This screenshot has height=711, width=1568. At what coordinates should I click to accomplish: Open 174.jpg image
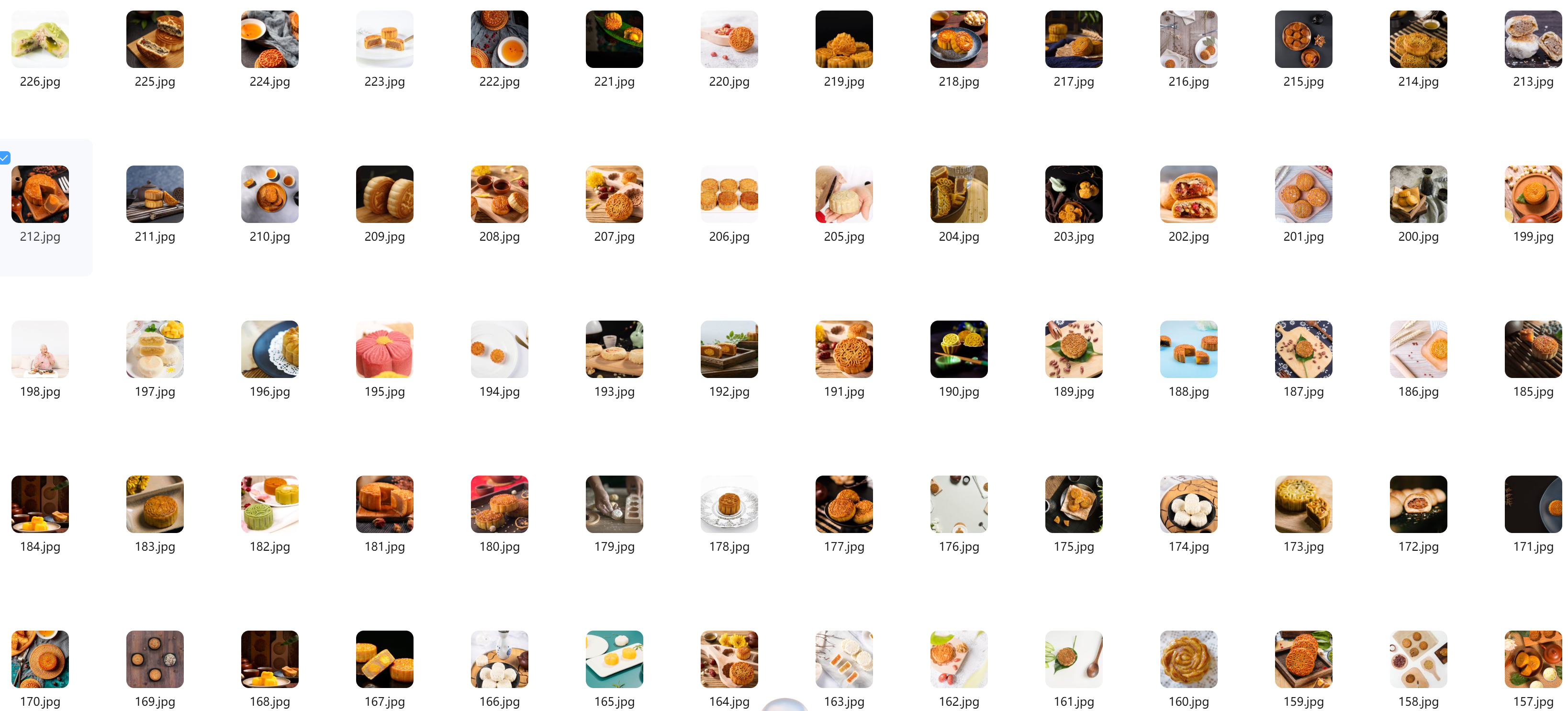pos(1188,504)
